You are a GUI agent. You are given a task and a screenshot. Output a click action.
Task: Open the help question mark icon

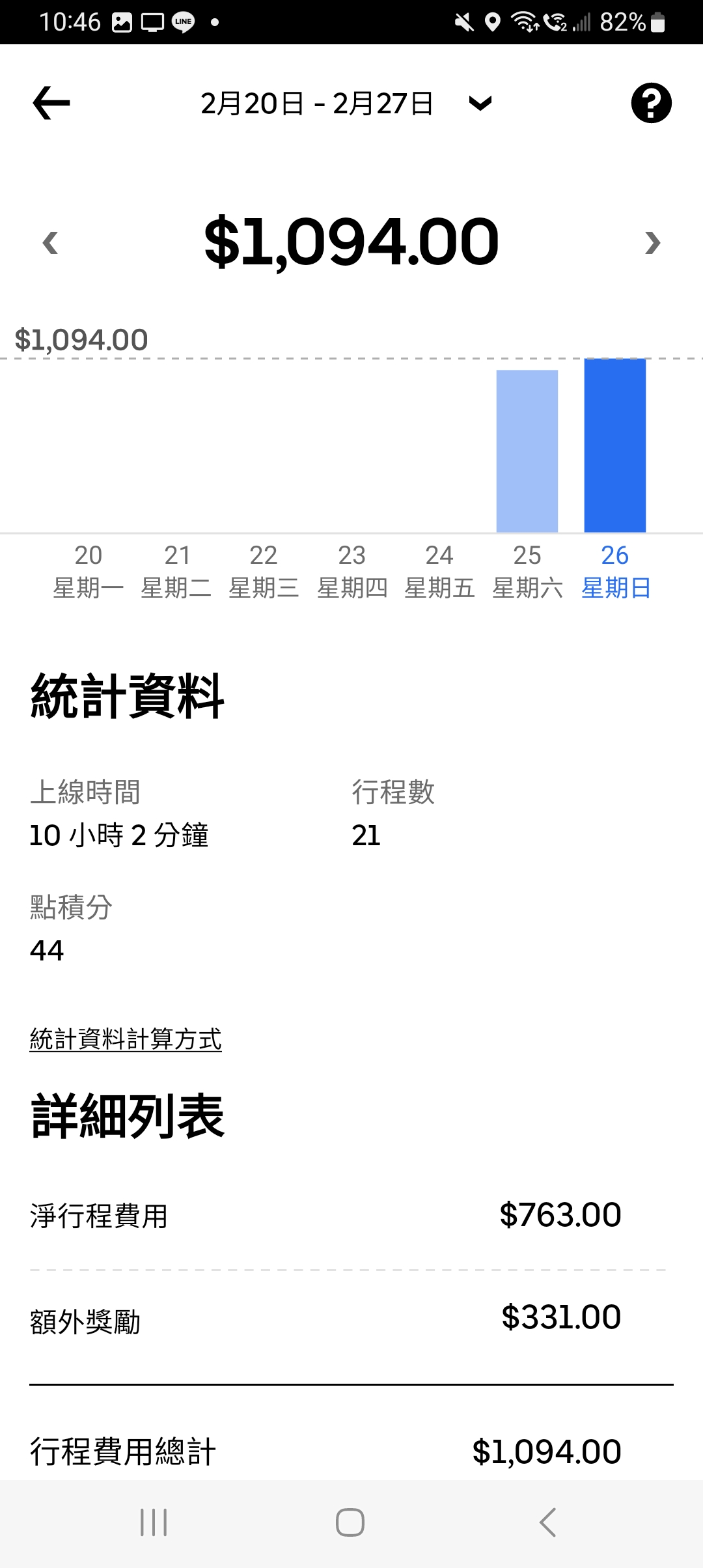click(651, 103)
